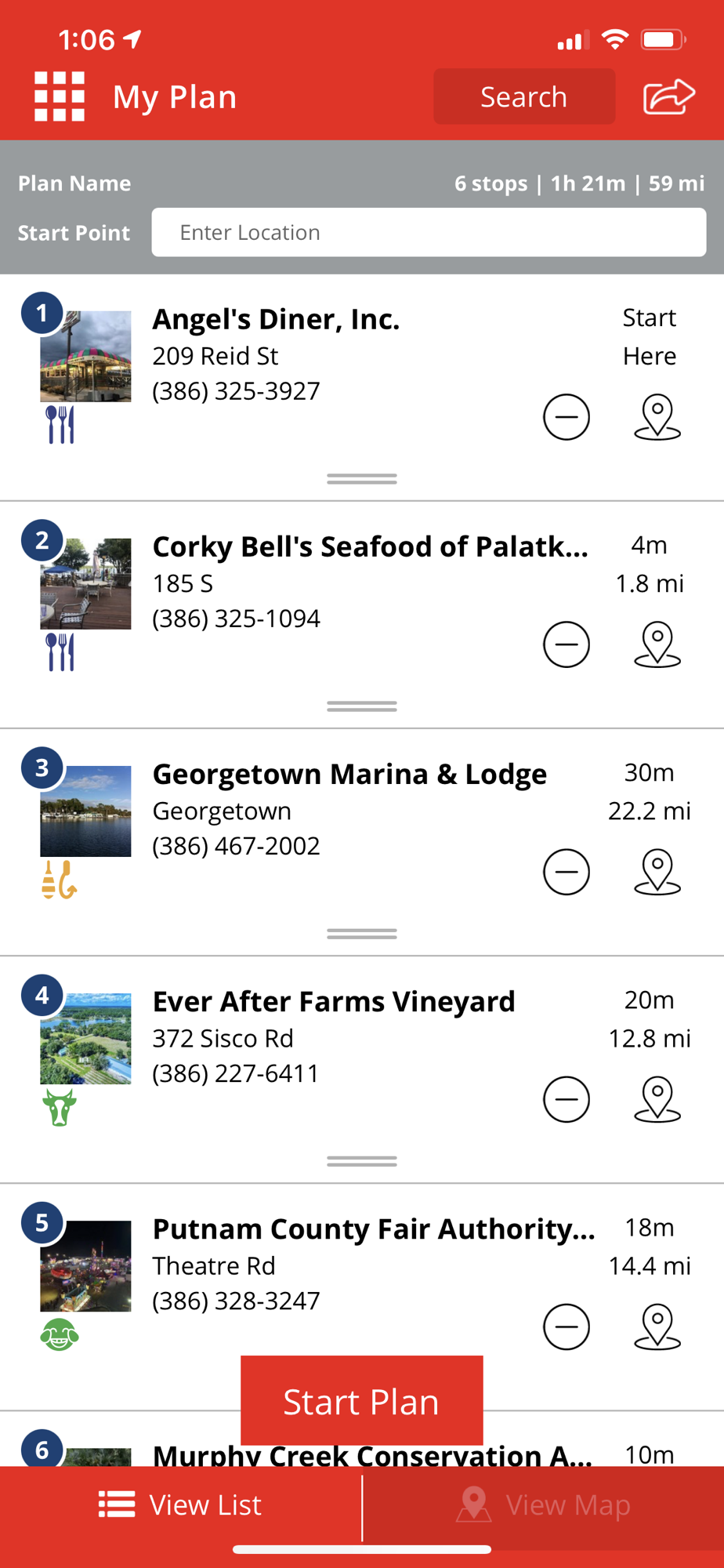Remove Ever After Farms Vineyard stop
This screenshot has width=724, height=1568.
(566, 1099)
